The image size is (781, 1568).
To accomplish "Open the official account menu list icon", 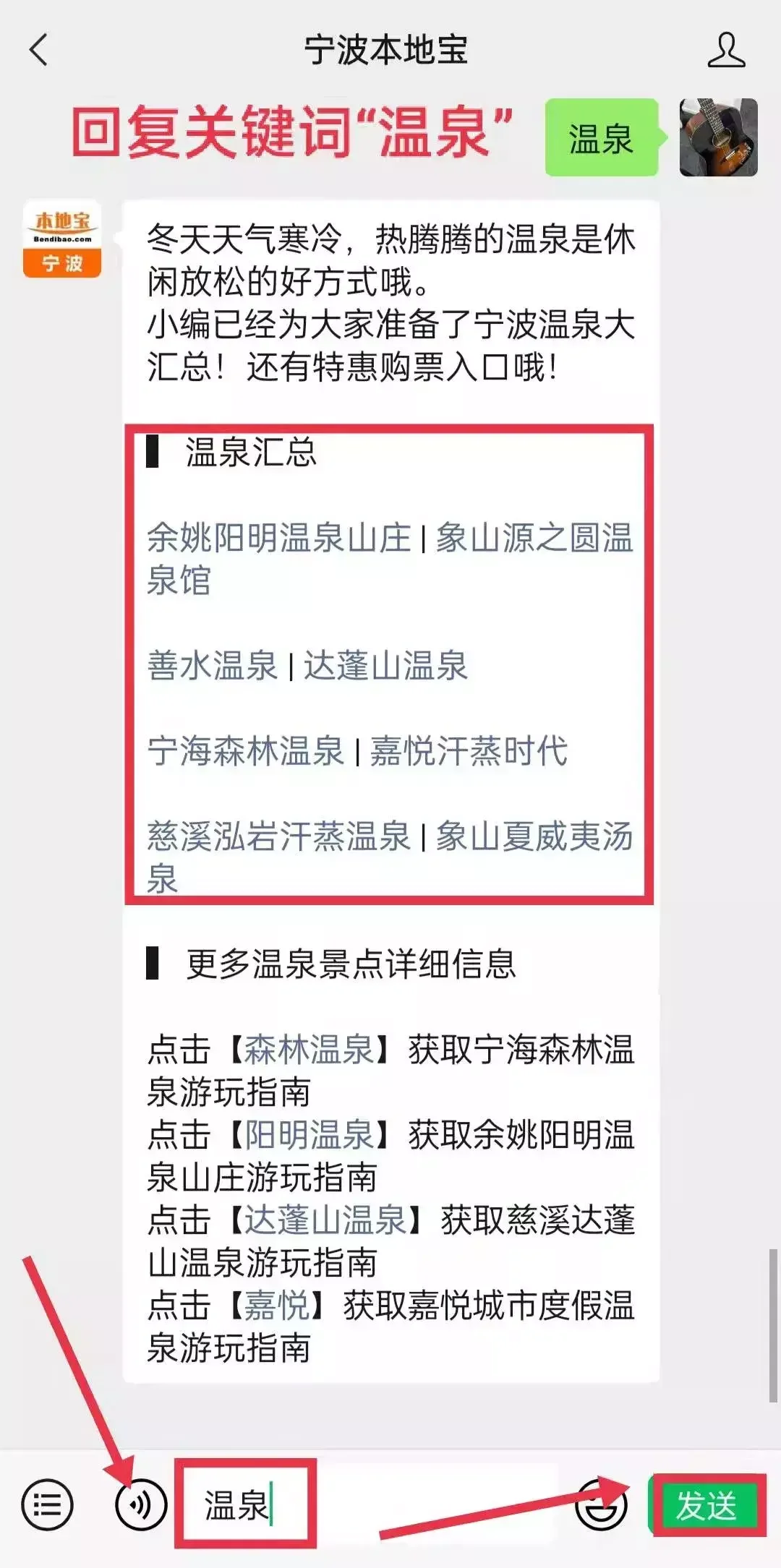I will (48, 1505).
